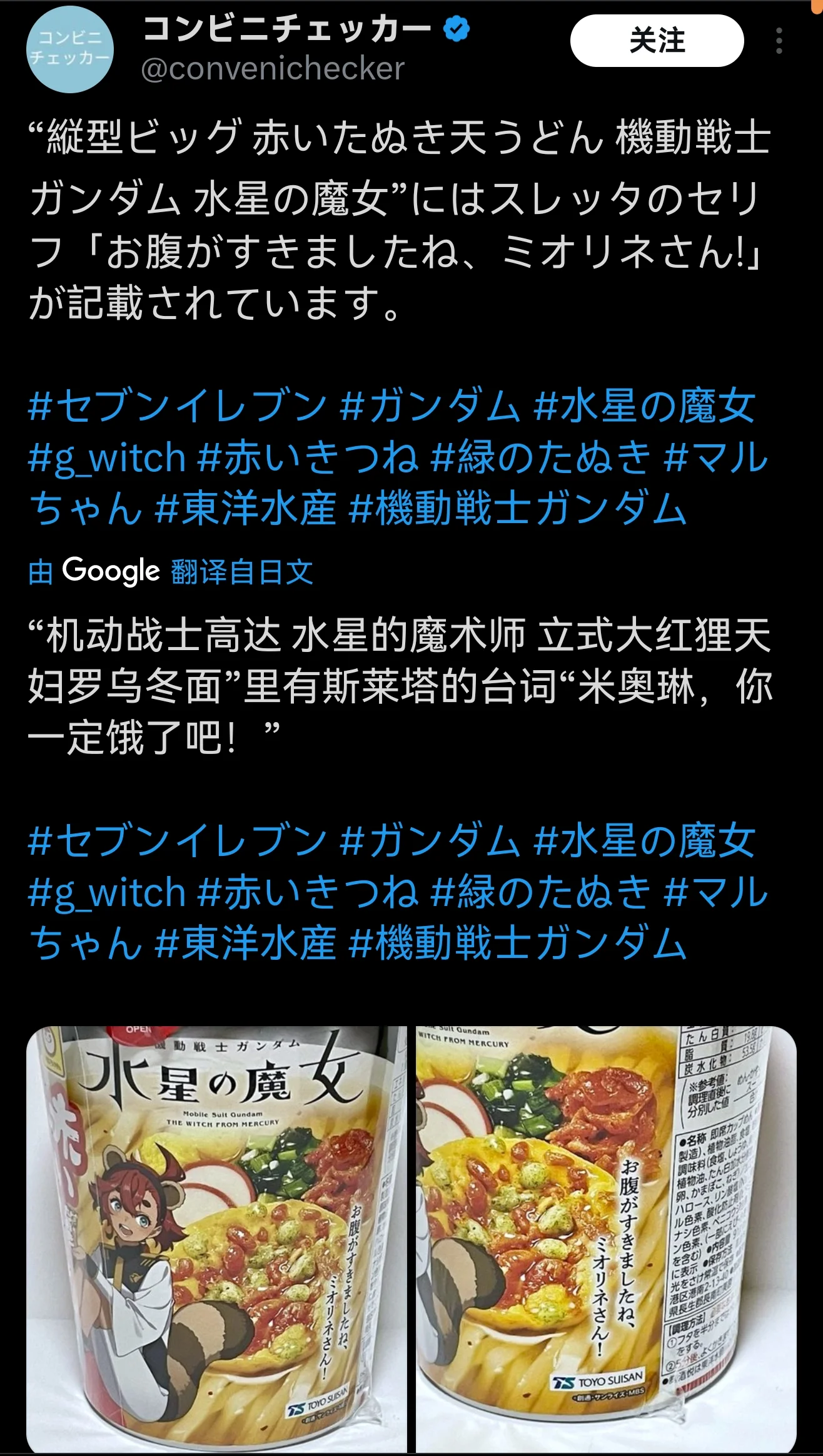View the right photo showing the TOYO SUISAN label
Viewport: 823px width, 1456px height.
click(x=606, y=1239)
